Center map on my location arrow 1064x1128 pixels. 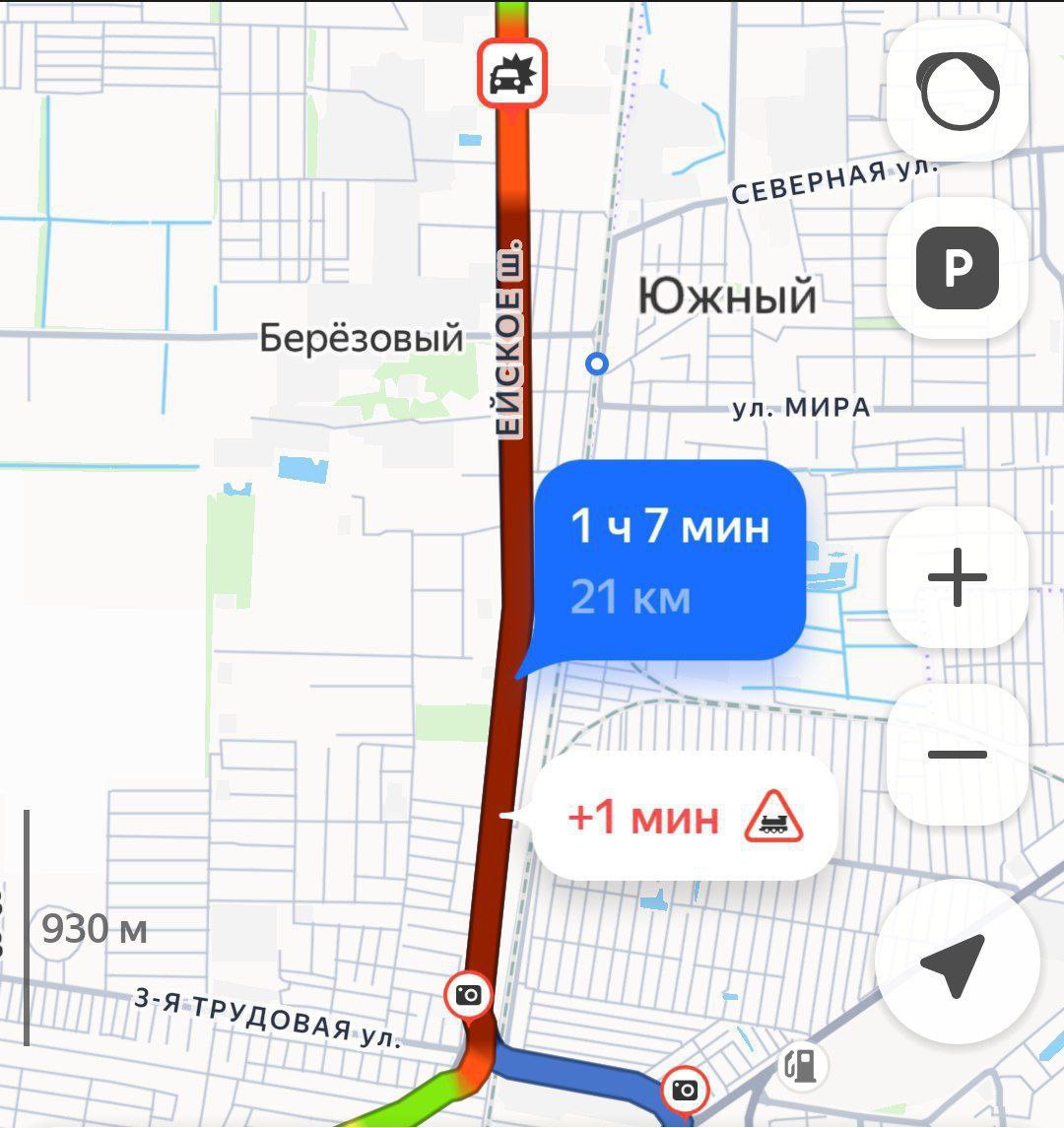957,967
